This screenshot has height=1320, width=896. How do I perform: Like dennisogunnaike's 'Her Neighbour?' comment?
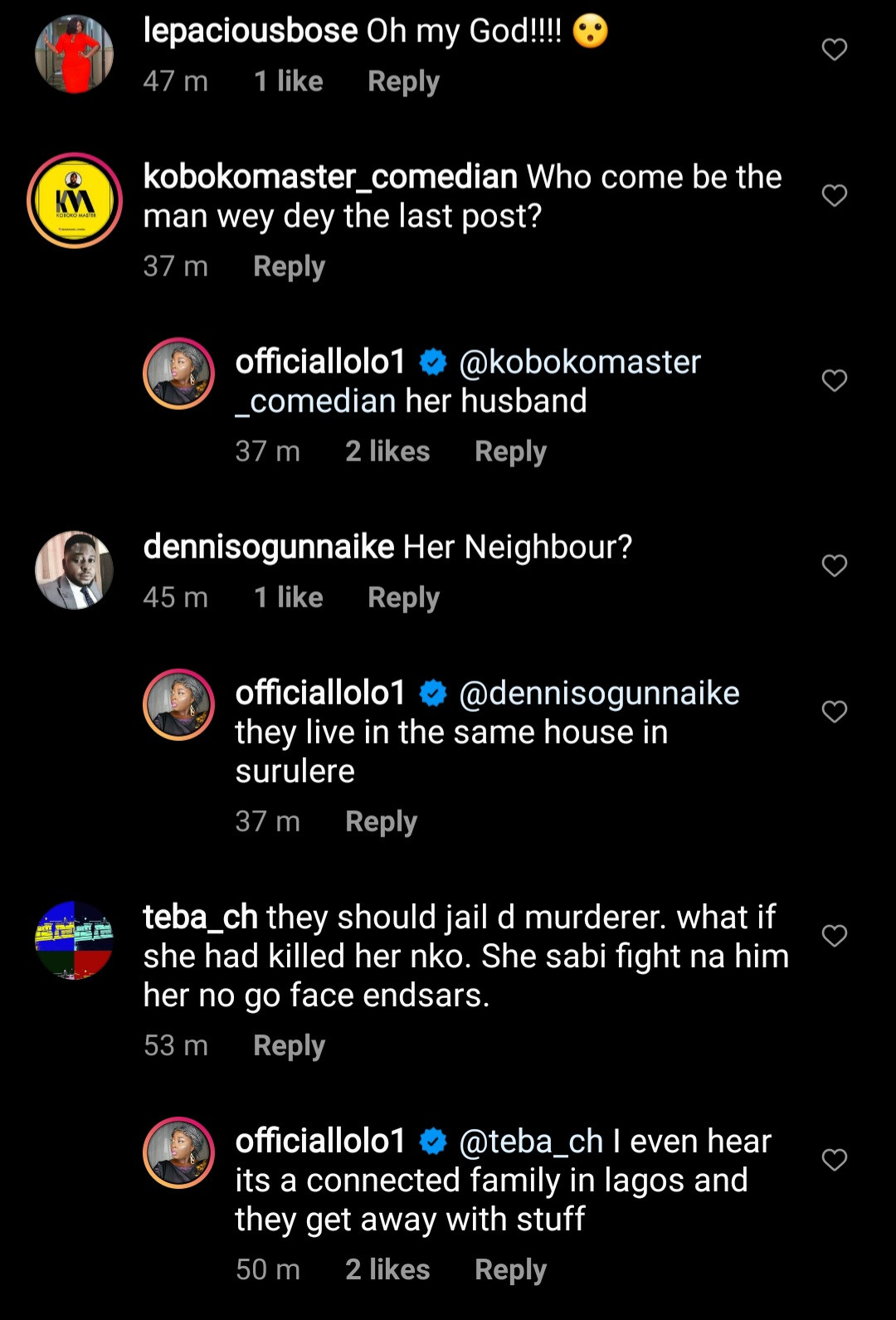click(834, 566)
